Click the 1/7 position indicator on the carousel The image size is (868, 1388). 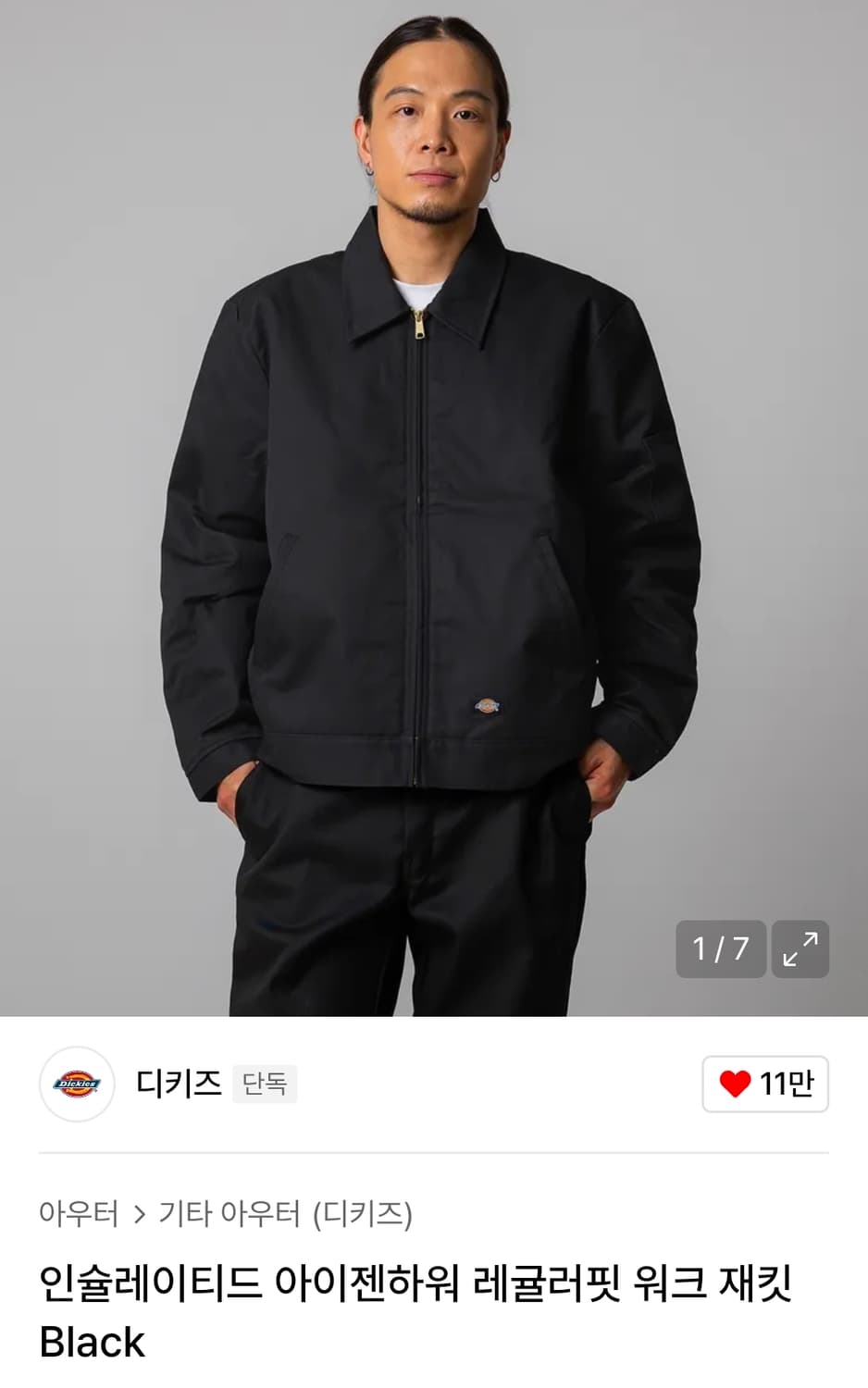[x=721, y=948]
